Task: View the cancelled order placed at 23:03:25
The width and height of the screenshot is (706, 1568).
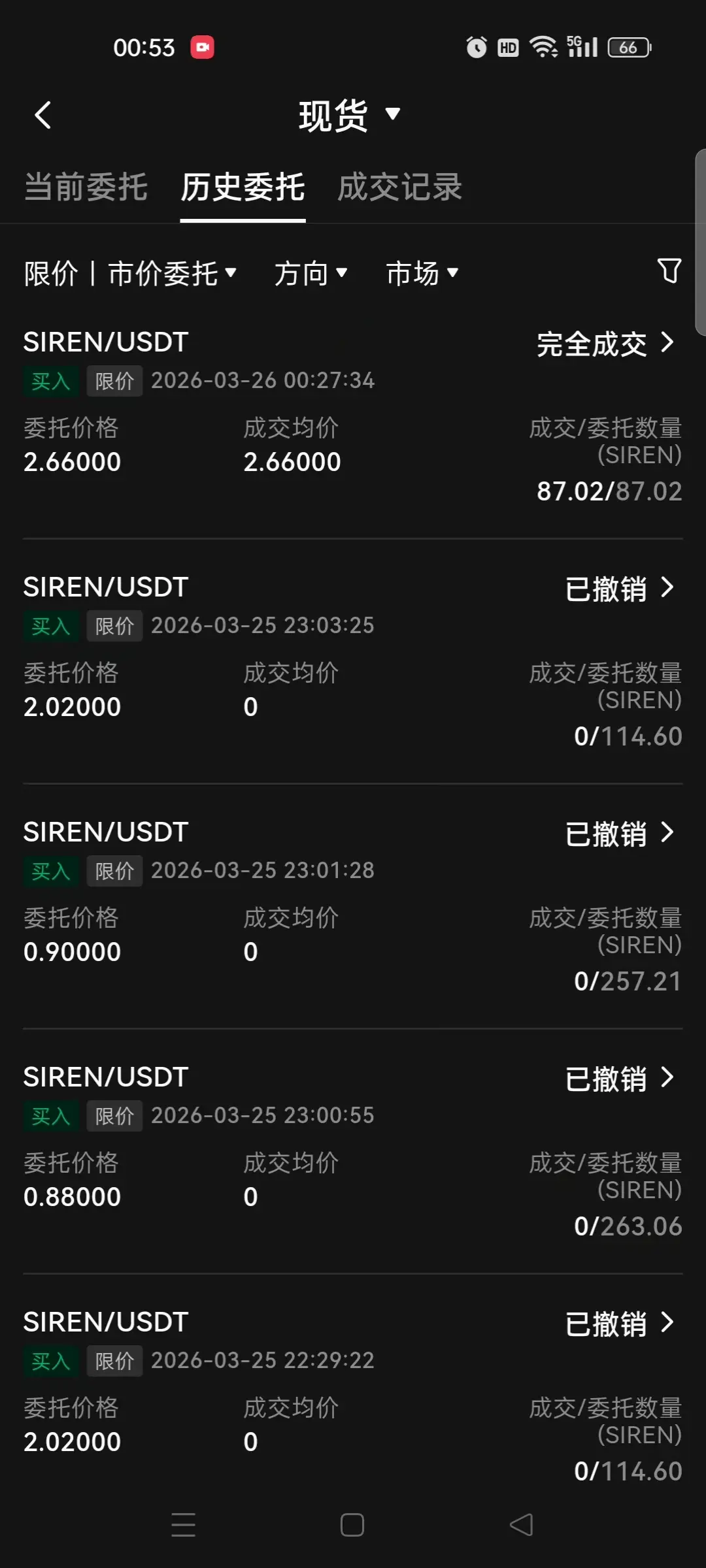Action: [618, 588]
